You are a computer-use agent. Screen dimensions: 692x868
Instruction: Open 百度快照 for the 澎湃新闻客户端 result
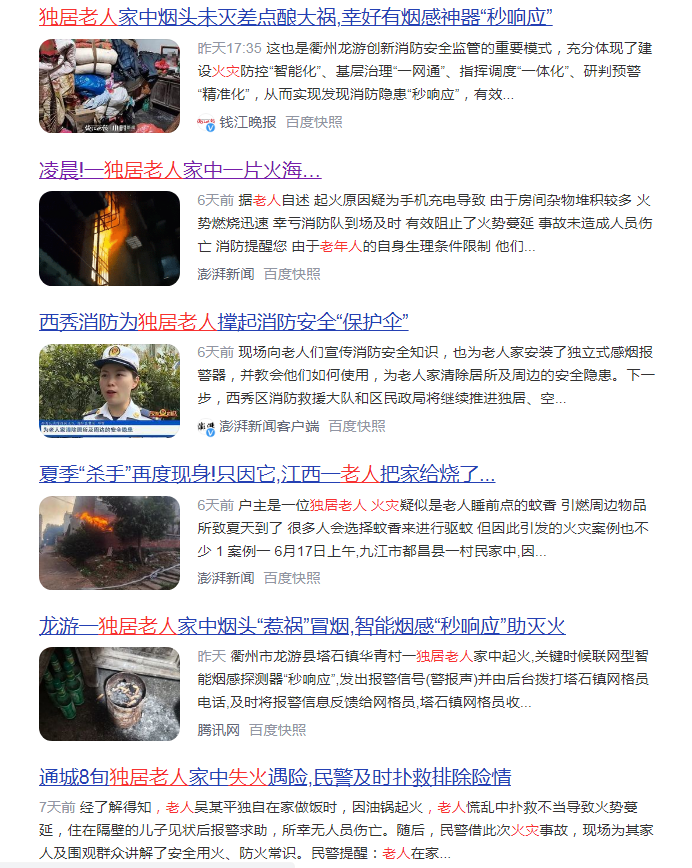[357, 426]
